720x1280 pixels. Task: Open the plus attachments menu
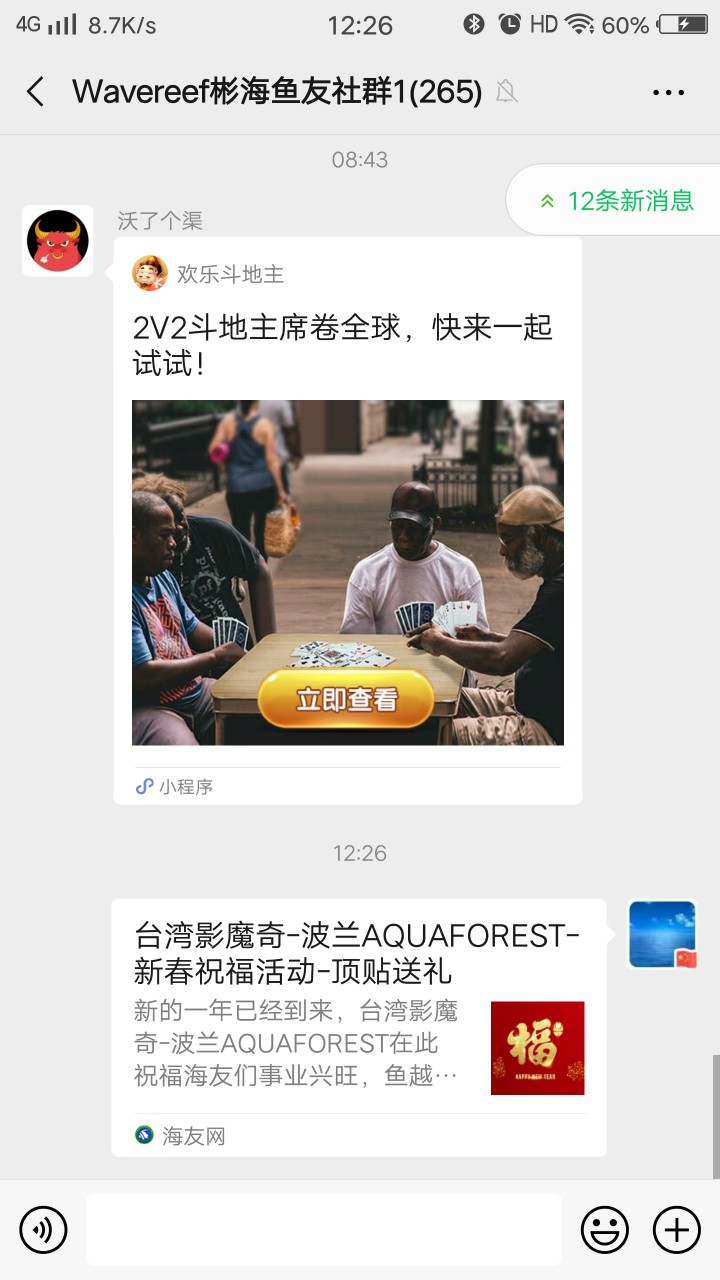tap(677, 1229)
